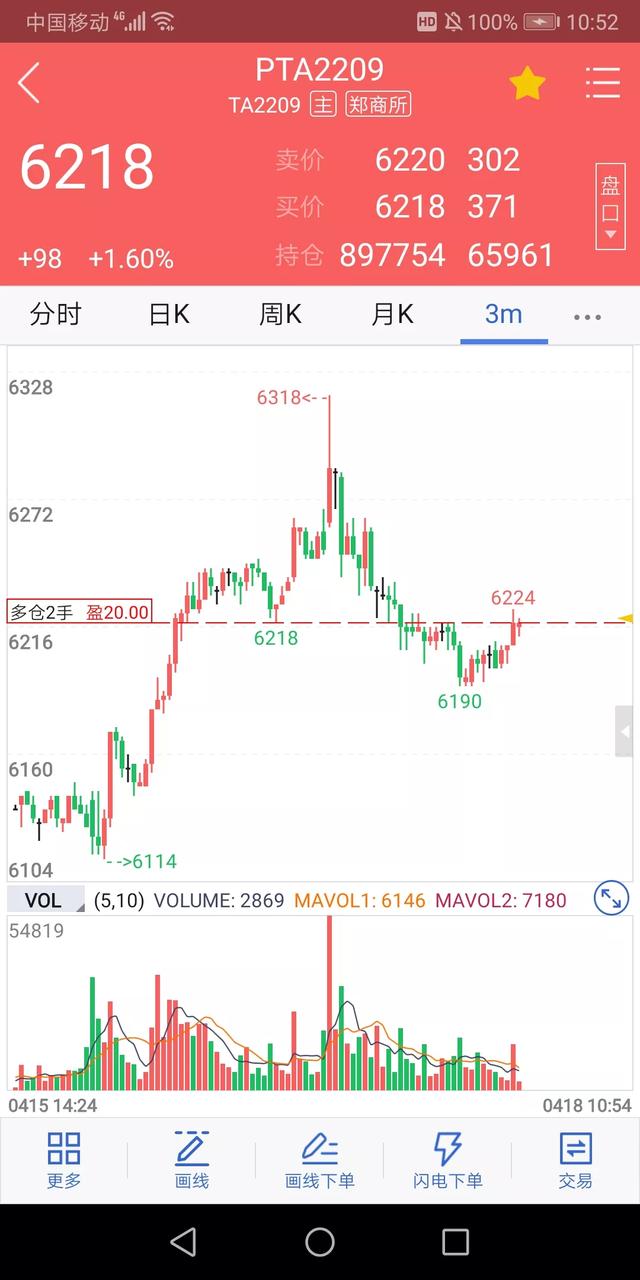Expand the chart to full screen
Image resolution: width=640 pixels, height=1280 pixels.
point(610,899)
